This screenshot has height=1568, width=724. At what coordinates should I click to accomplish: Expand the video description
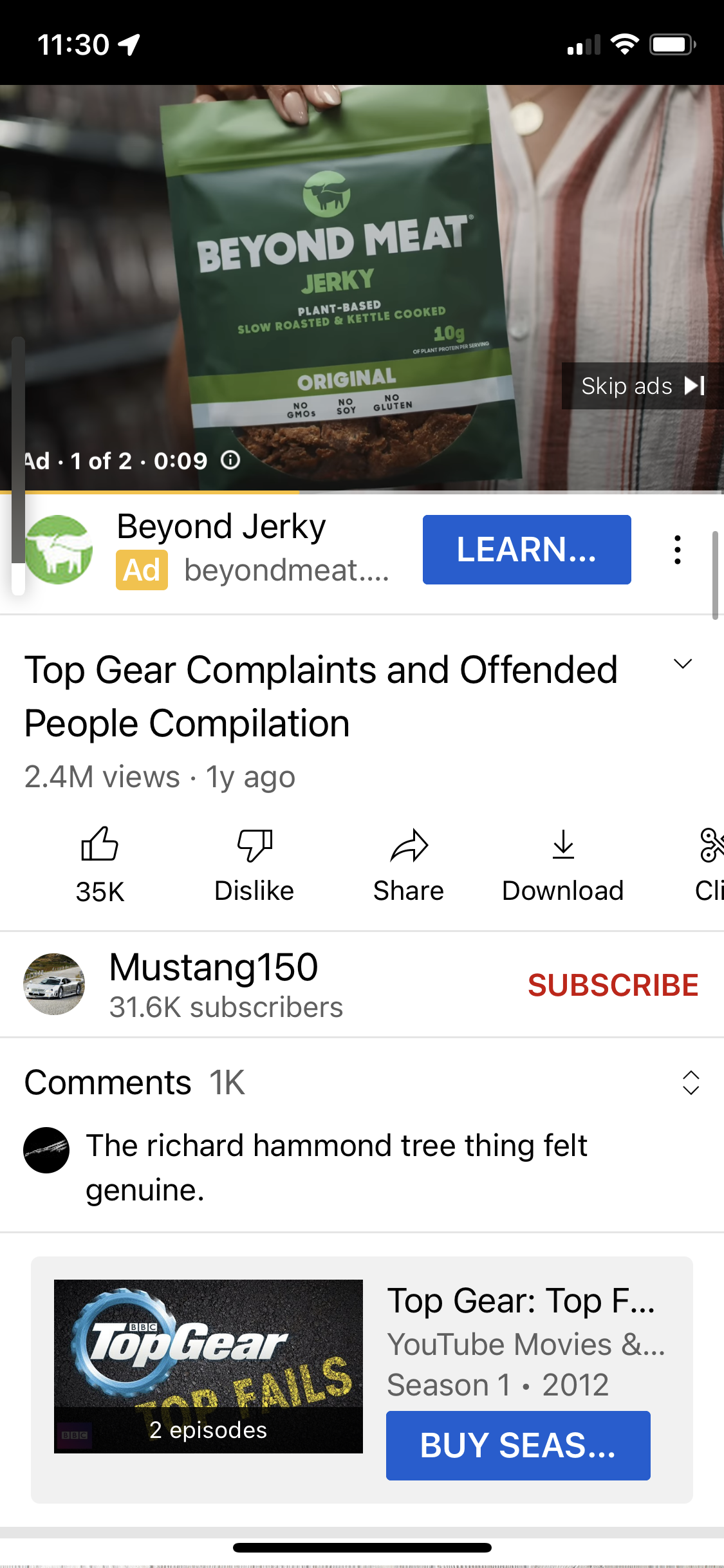(682, 664)
